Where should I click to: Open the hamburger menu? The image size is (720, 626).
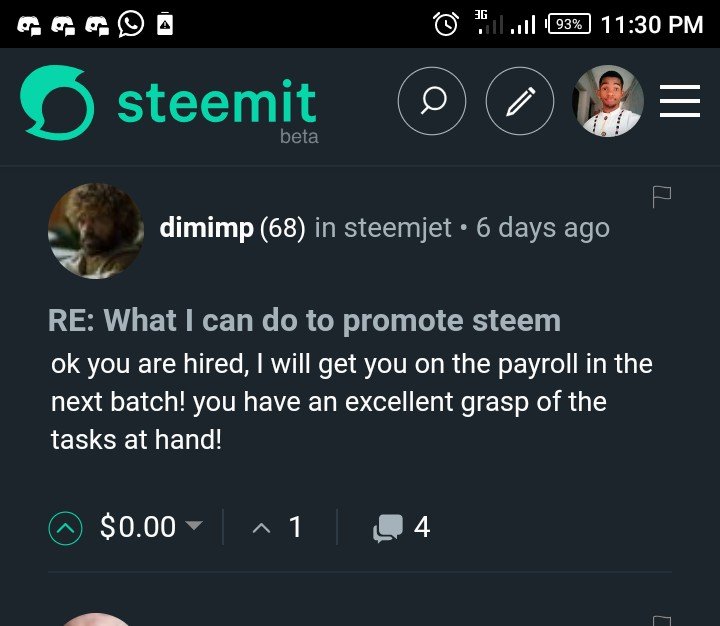[x=680, y=101]
